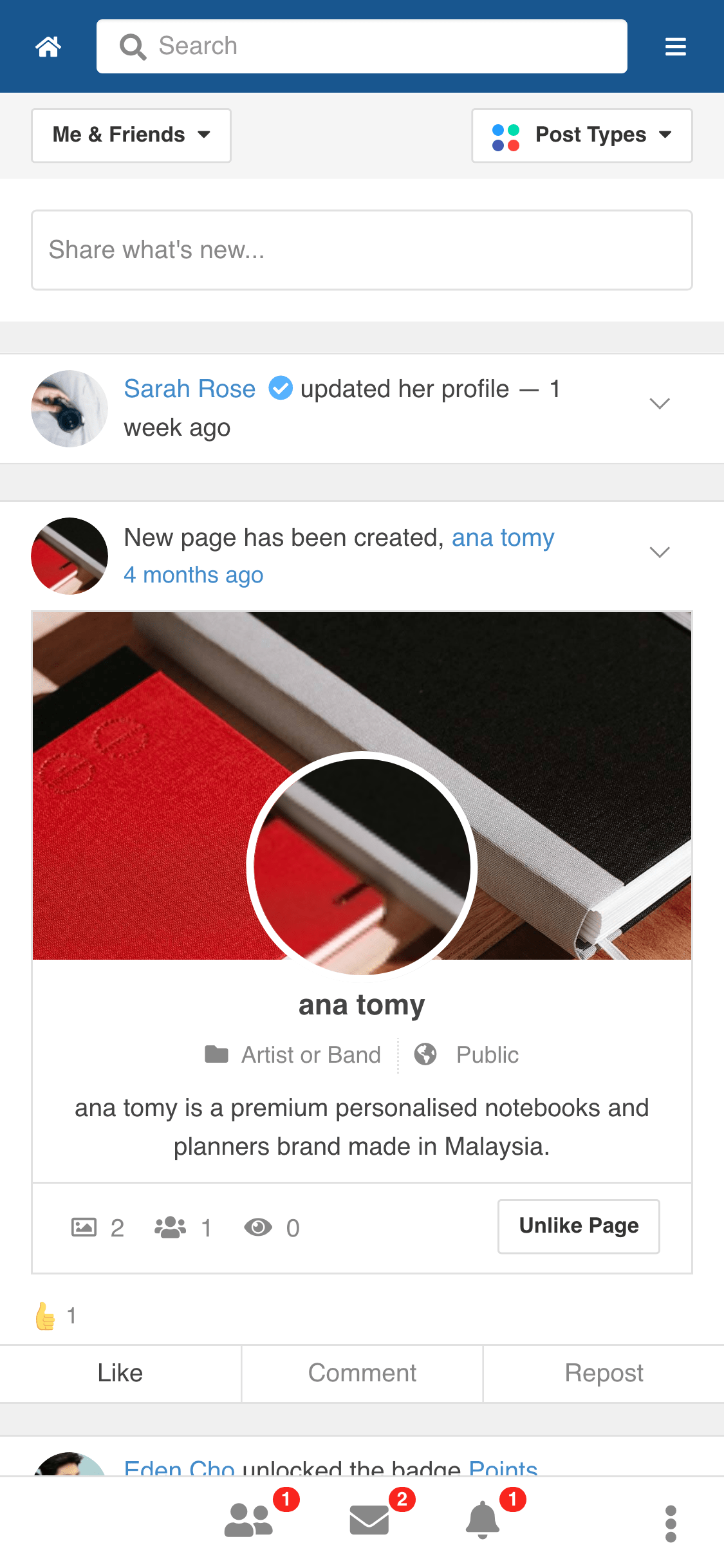This screenshot has width=724, height=1568.
Task: Repost the ana tomy post
Action: [x=604, y=1373]
